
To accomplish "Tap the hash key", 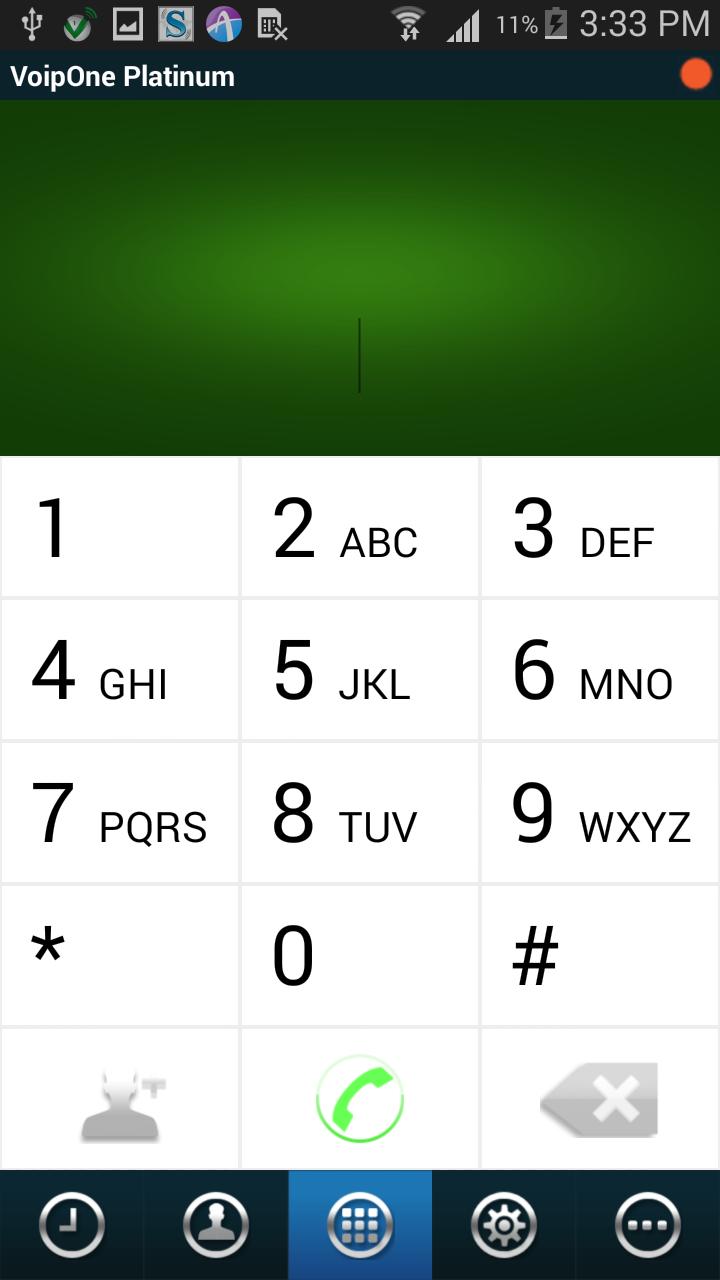I will pyautogui.click(x=600, y=955).
